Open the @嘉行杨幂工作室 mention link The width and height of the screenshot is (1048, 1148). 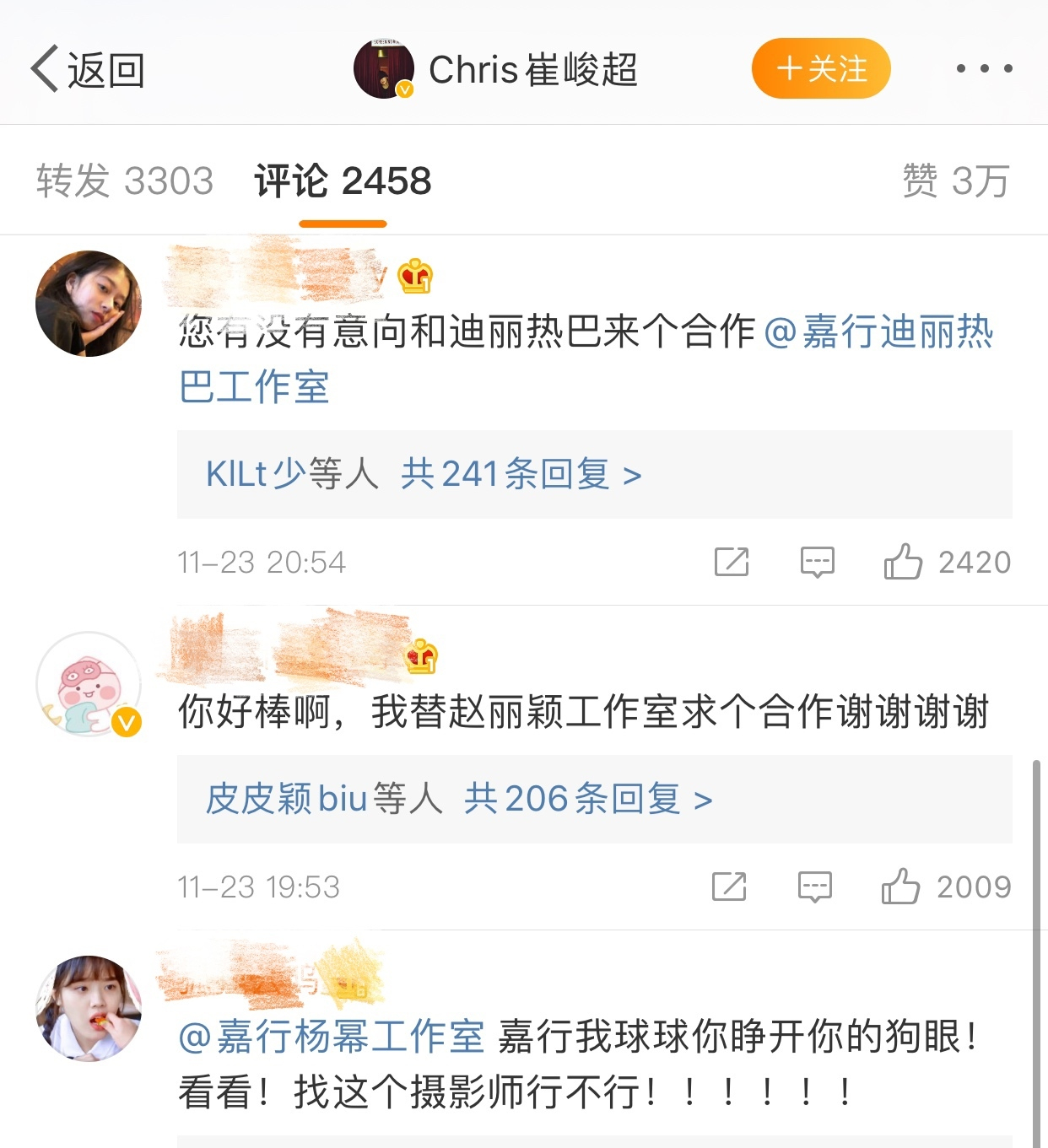[x=332, y=1037]
